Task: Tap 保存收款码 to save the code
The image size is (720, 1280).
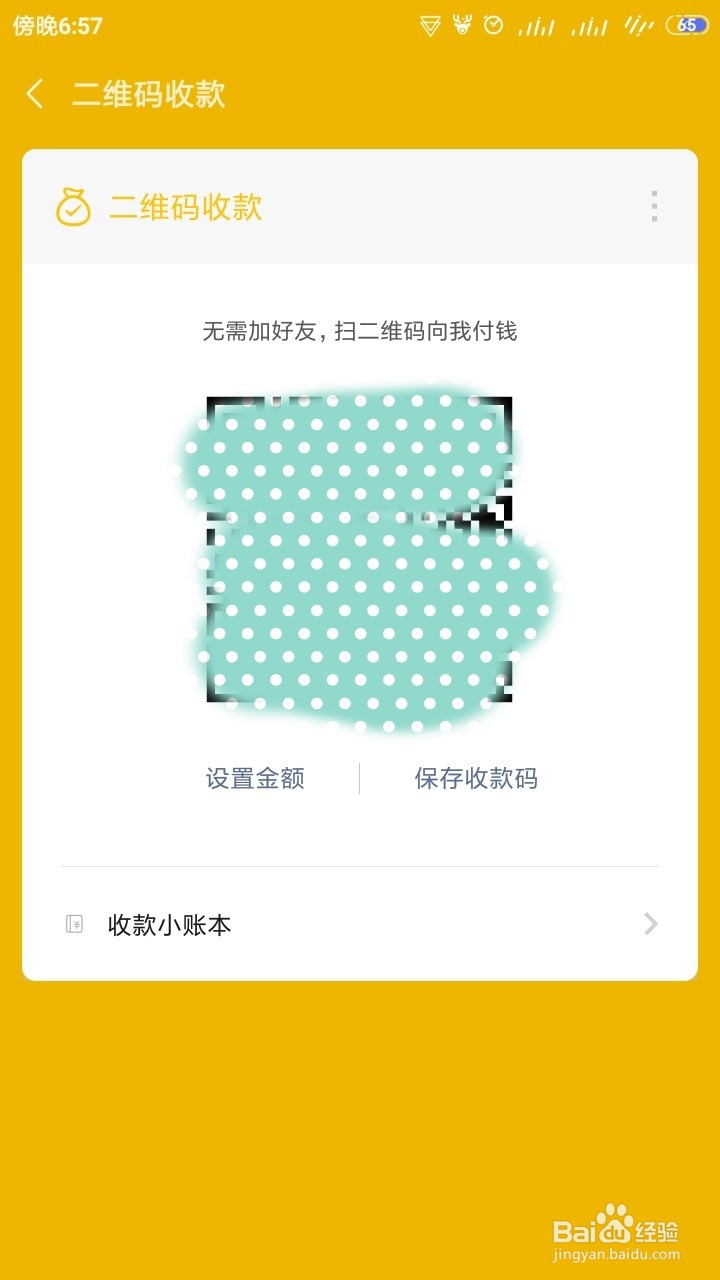Action: click(475, 777)
